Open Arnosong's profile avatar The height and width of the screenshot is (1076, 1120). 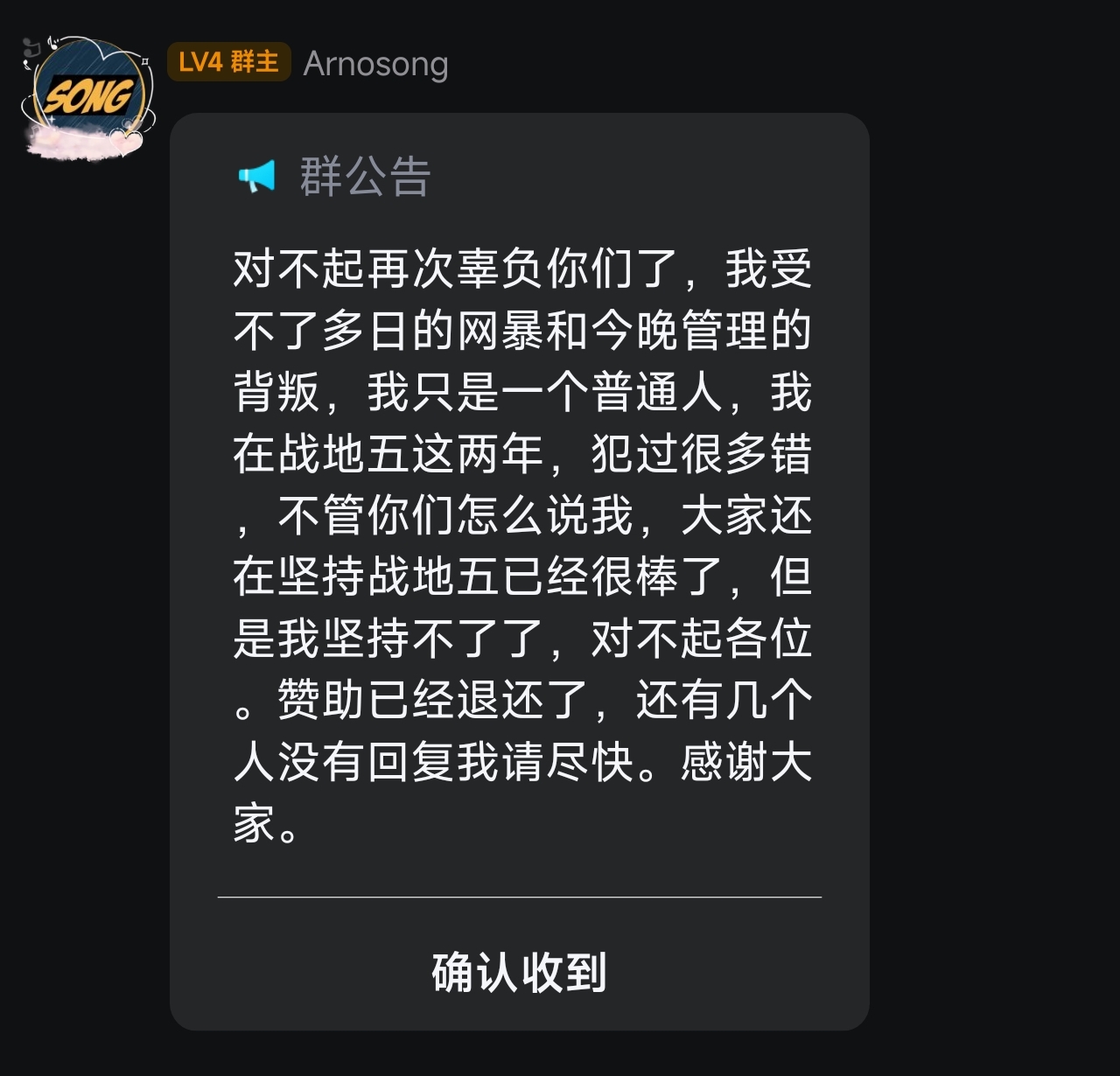tap(87, 97)
